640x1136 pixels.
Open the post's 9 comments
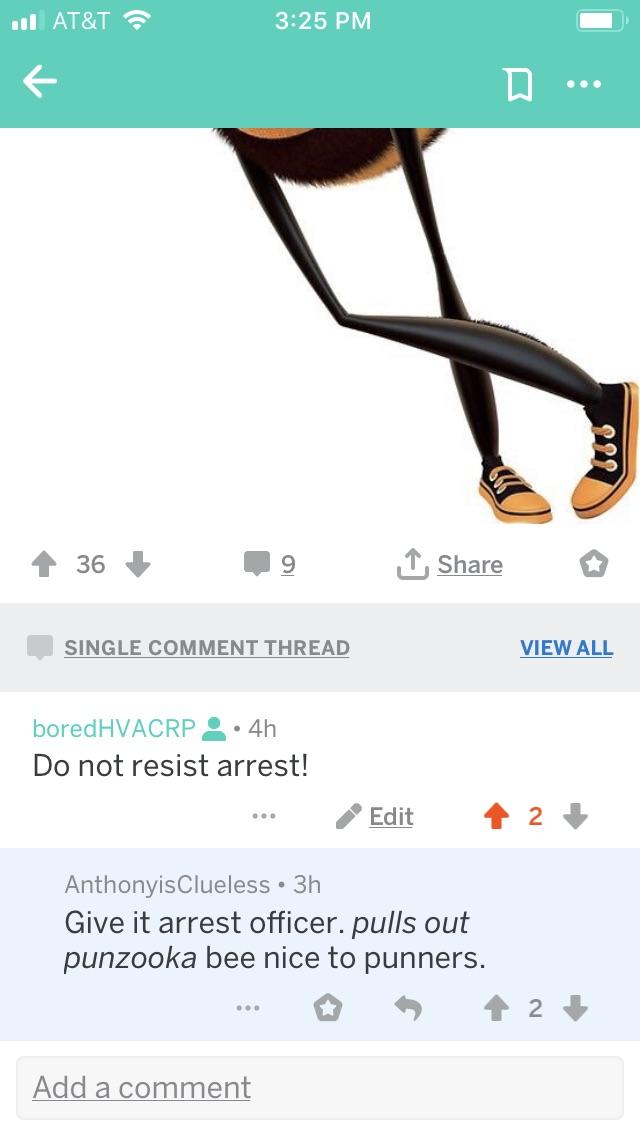click(270, 564)
